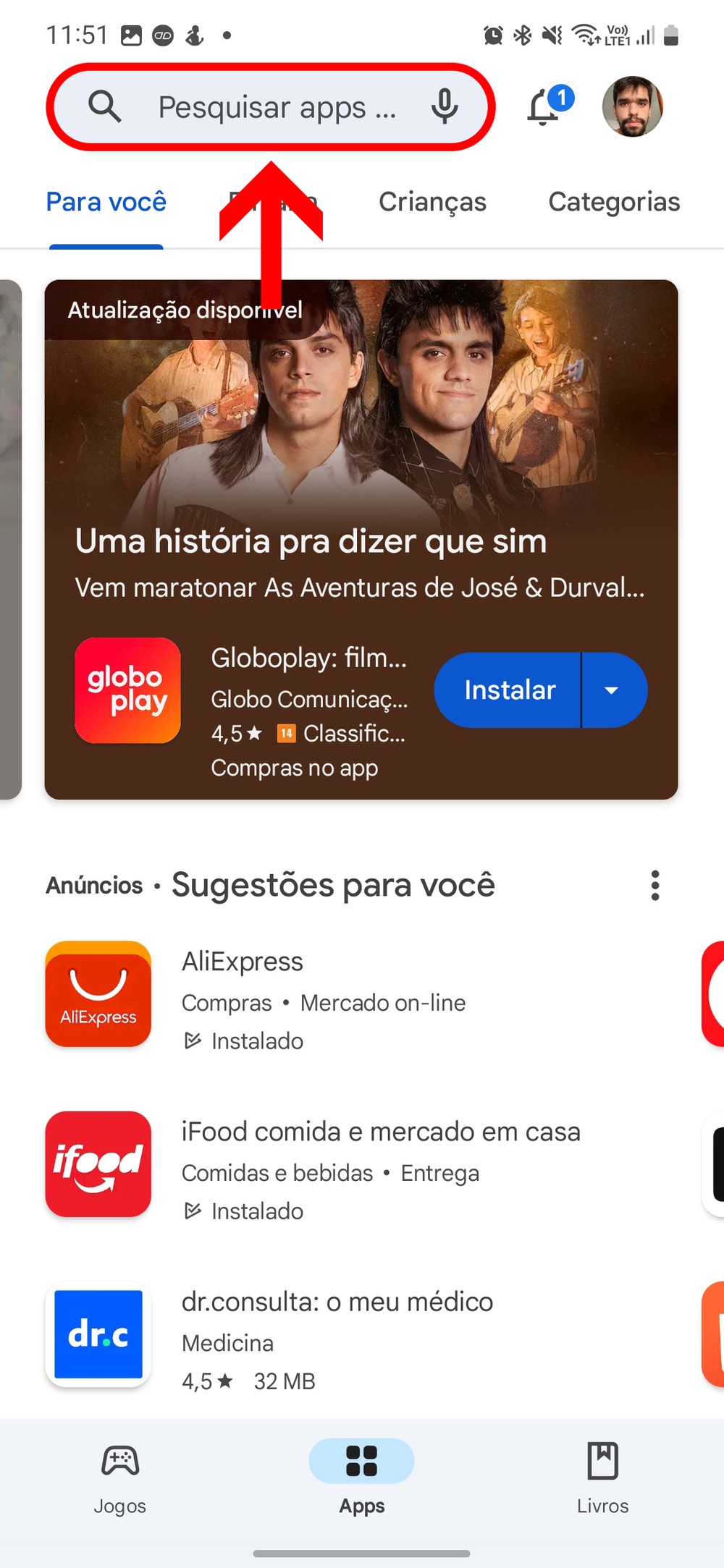The width and height of the screenshot is (724, 1568).
Task: Switch to the Para você tab
Action: click(106, 202)
